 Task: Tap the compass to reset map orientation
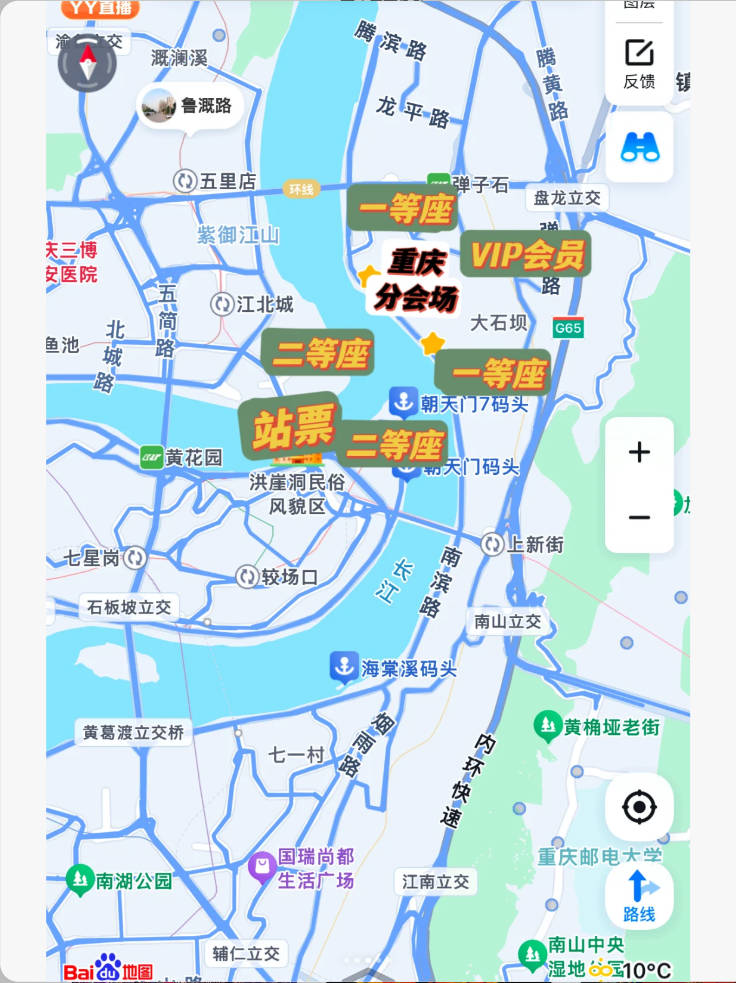(x=87, y=62)
